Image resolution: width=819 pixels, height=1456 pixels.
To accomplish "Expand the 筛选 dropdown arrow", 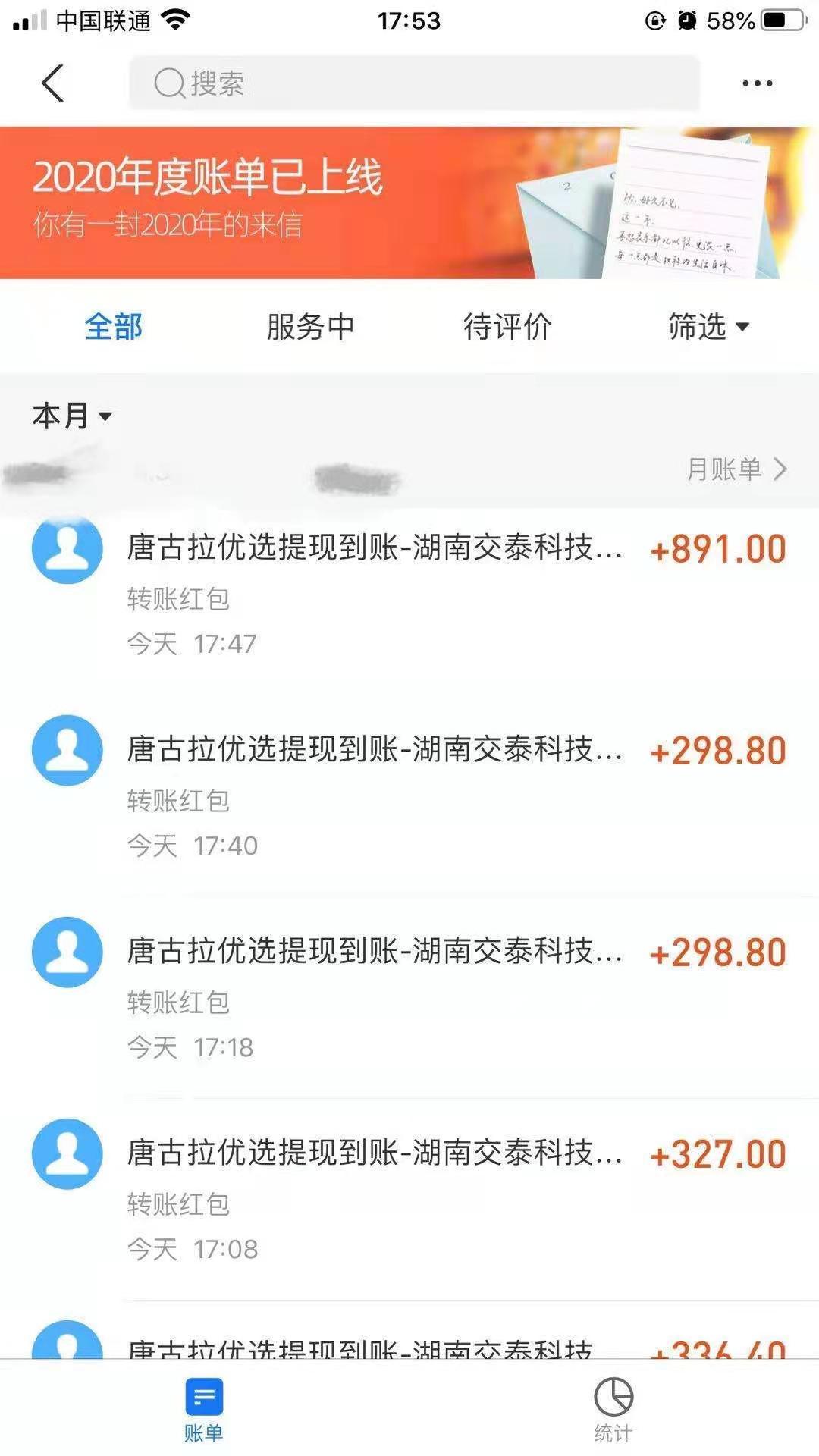I will pos(745,328).
